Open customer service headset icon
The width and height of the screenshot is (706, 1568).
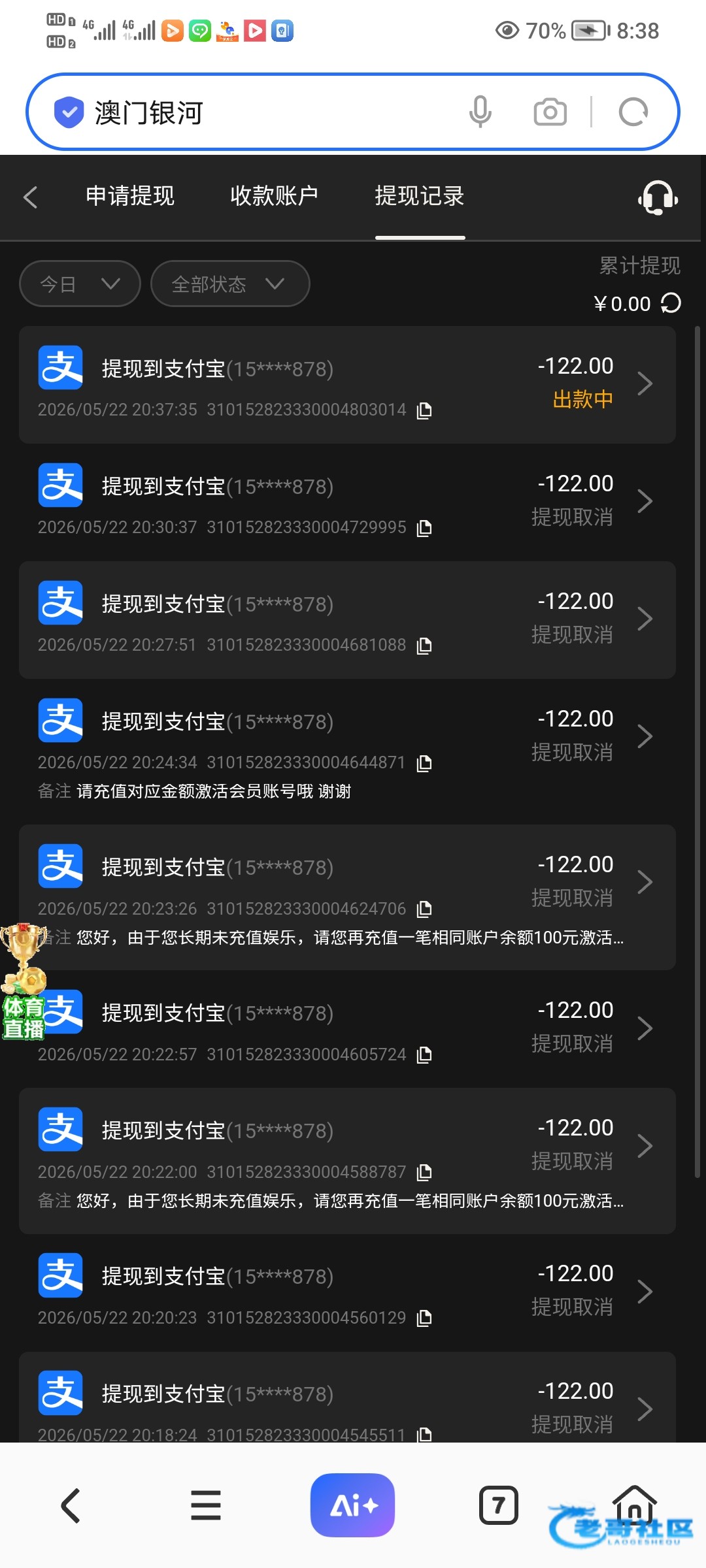point(658,197)
